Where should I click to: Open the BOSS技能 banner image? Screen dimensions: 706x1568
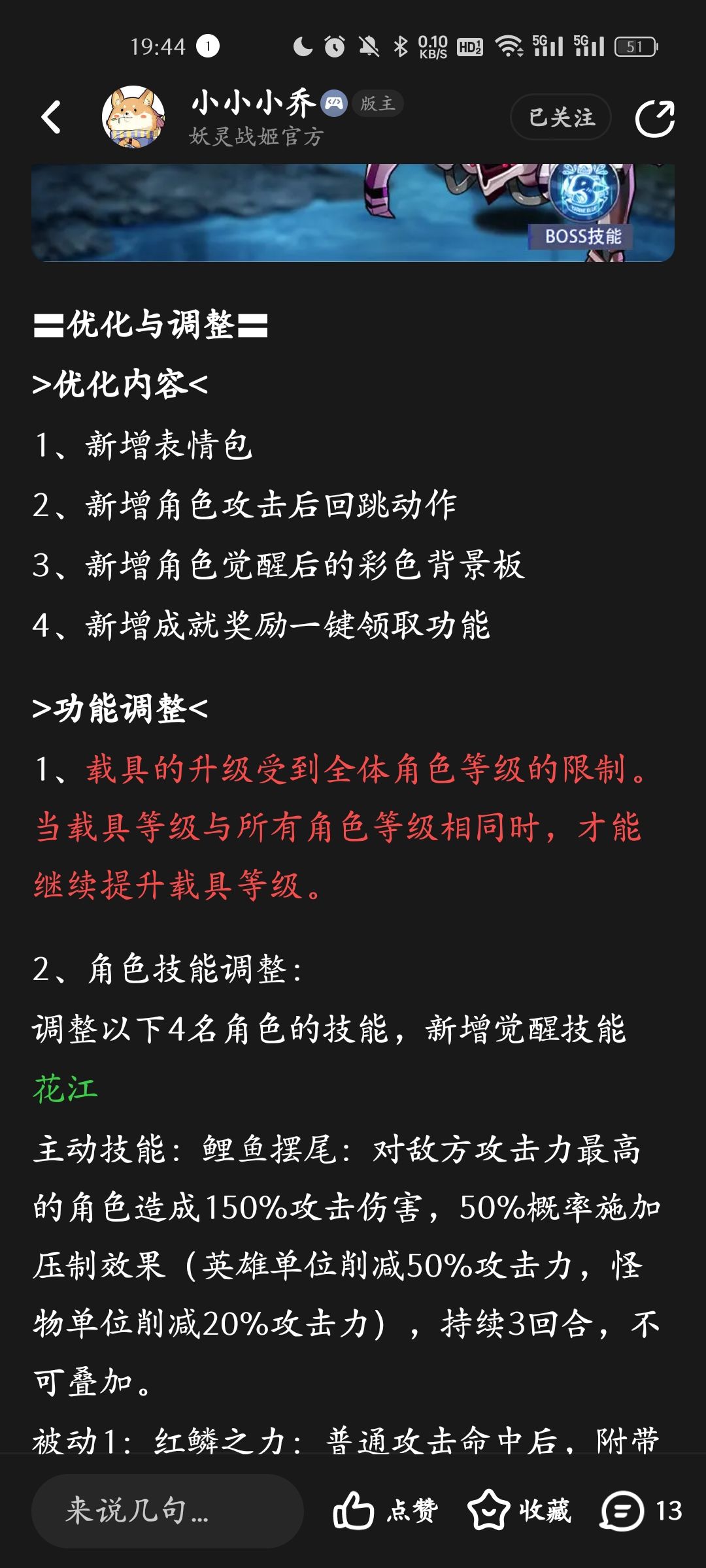tap(353, 213)
